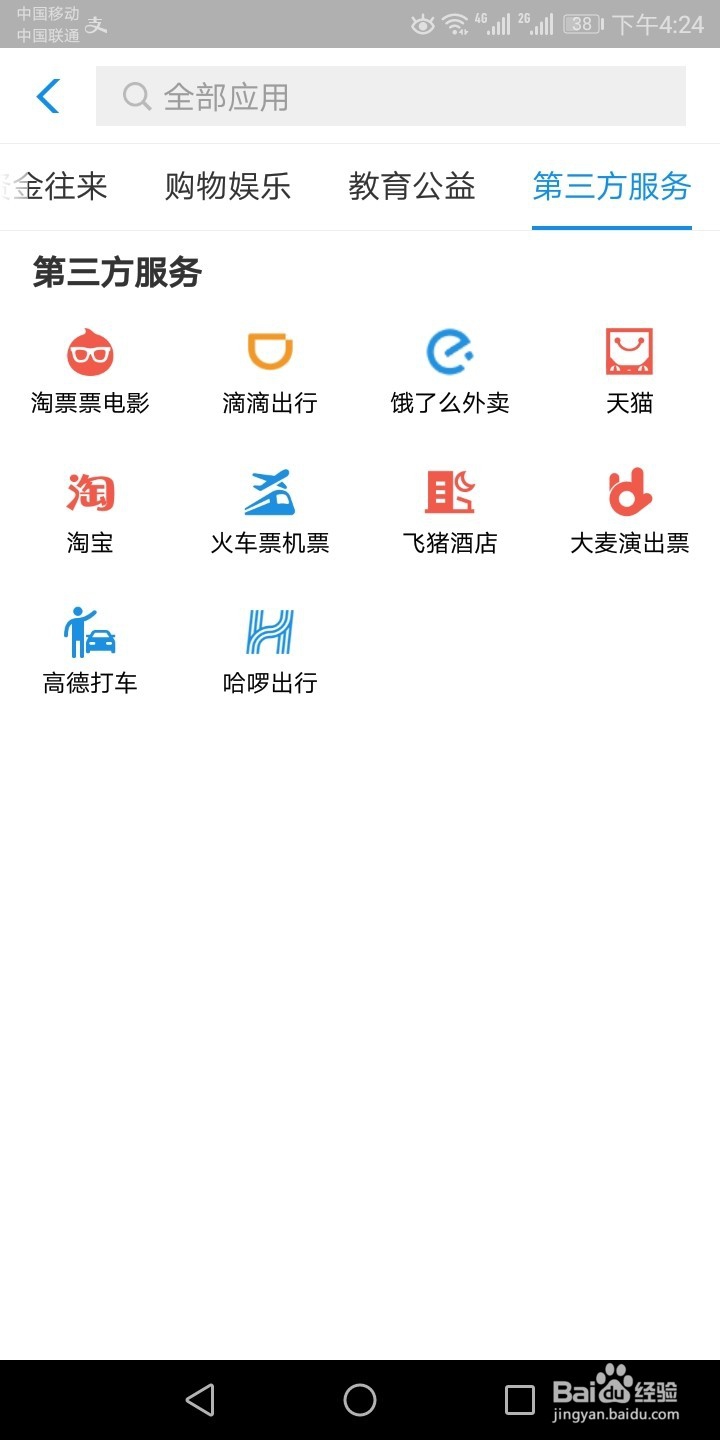The height and width of the screenshot is (1440, 720).
Task: Switch to the 教育公益 tab
Action: [x=412, y=186]
